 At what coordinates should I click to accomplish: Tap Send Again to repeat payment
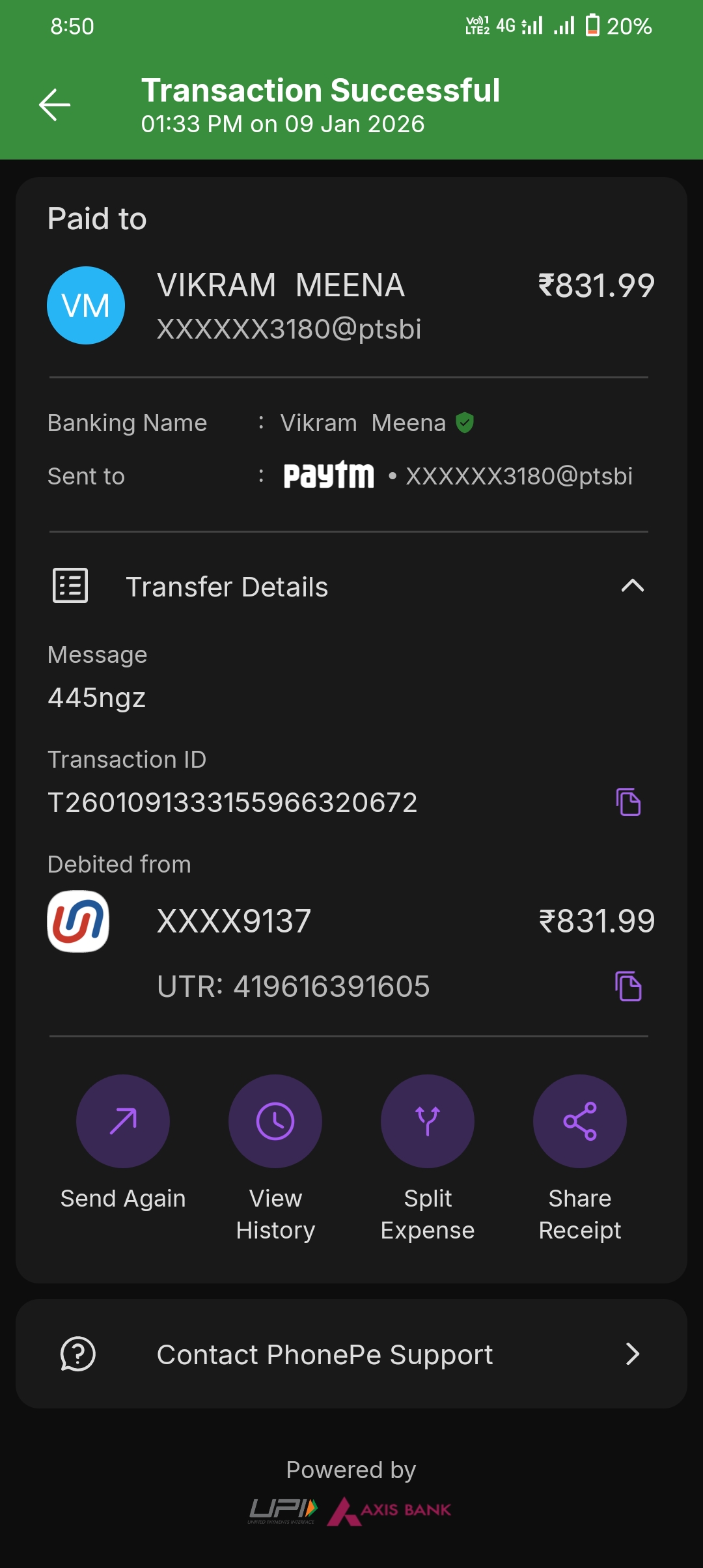click(123, 1121)
